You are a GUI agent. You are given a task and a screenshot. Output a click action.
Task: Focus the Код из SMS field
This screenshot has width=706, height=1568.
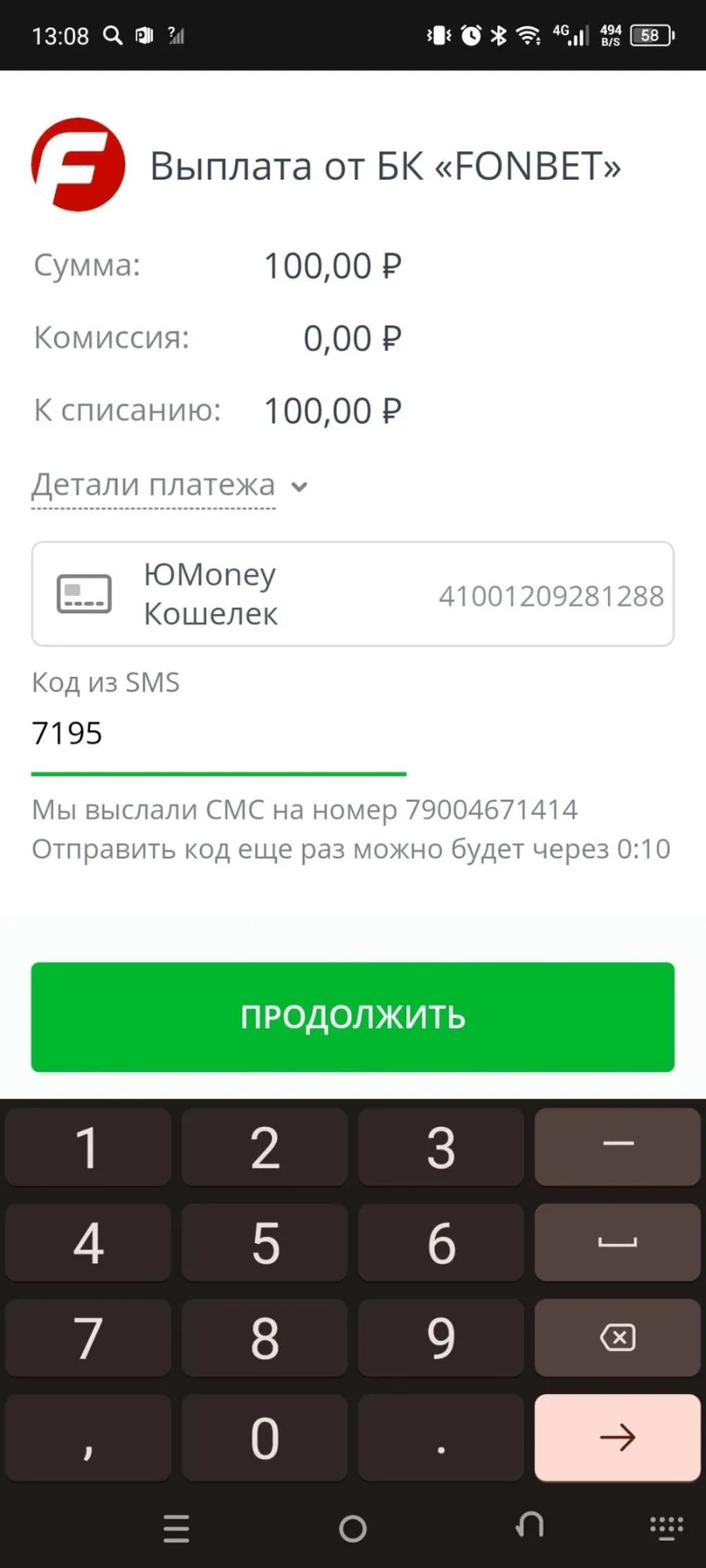(x=218, y=734)
